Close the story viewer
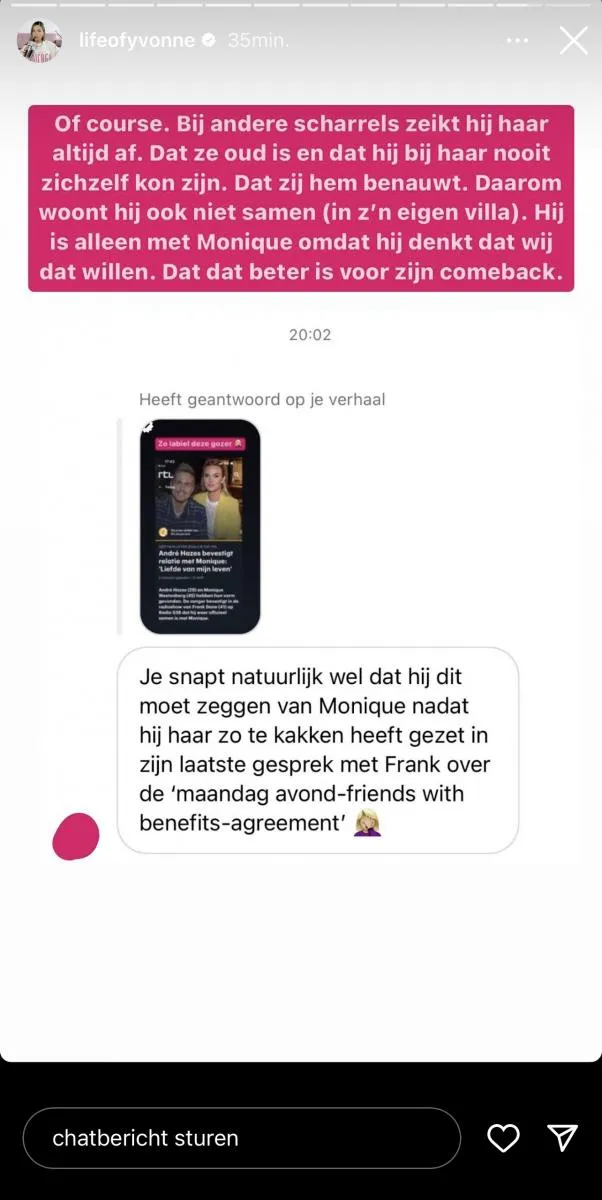The height and width of the screenshot is (1200, 602). click(574, 40)
